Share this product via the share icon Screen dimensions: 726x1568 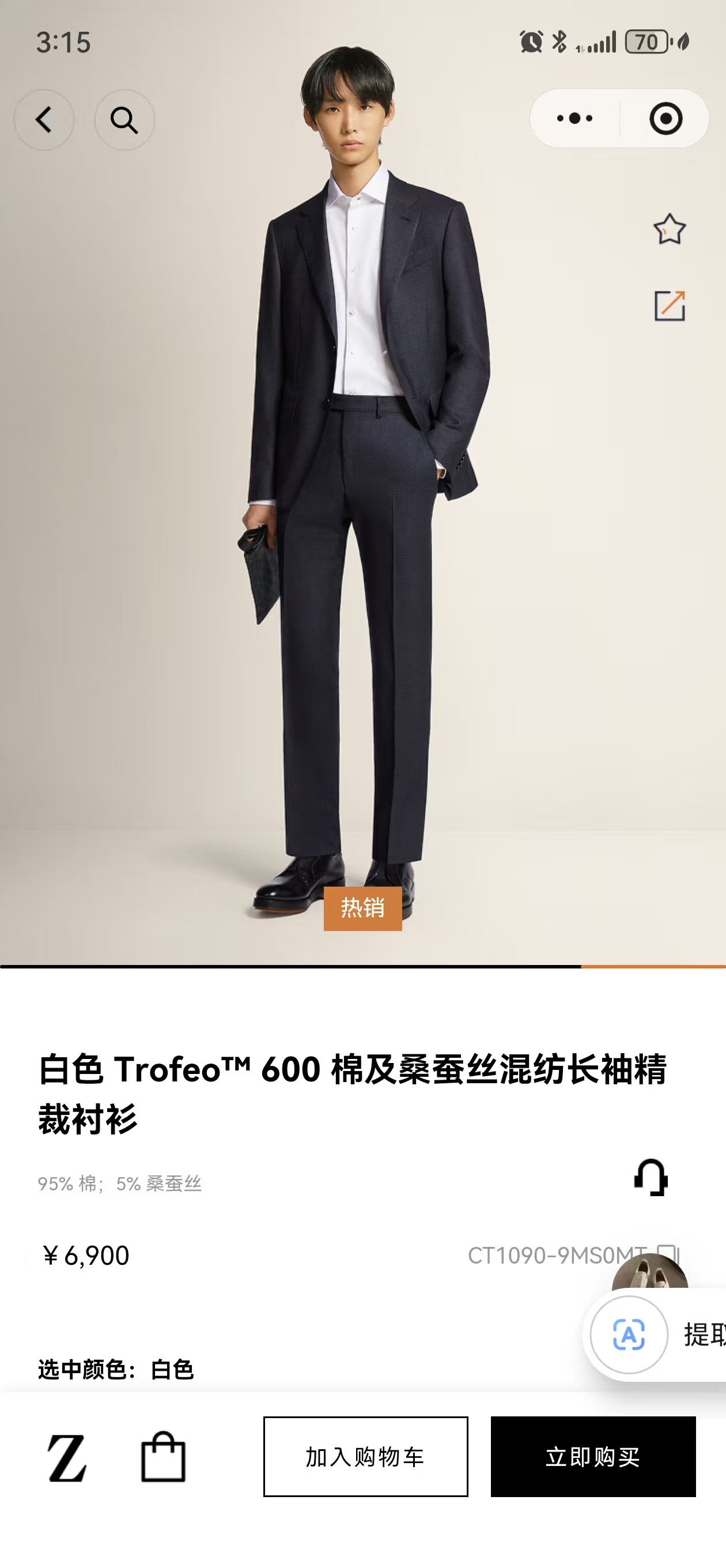670,305
